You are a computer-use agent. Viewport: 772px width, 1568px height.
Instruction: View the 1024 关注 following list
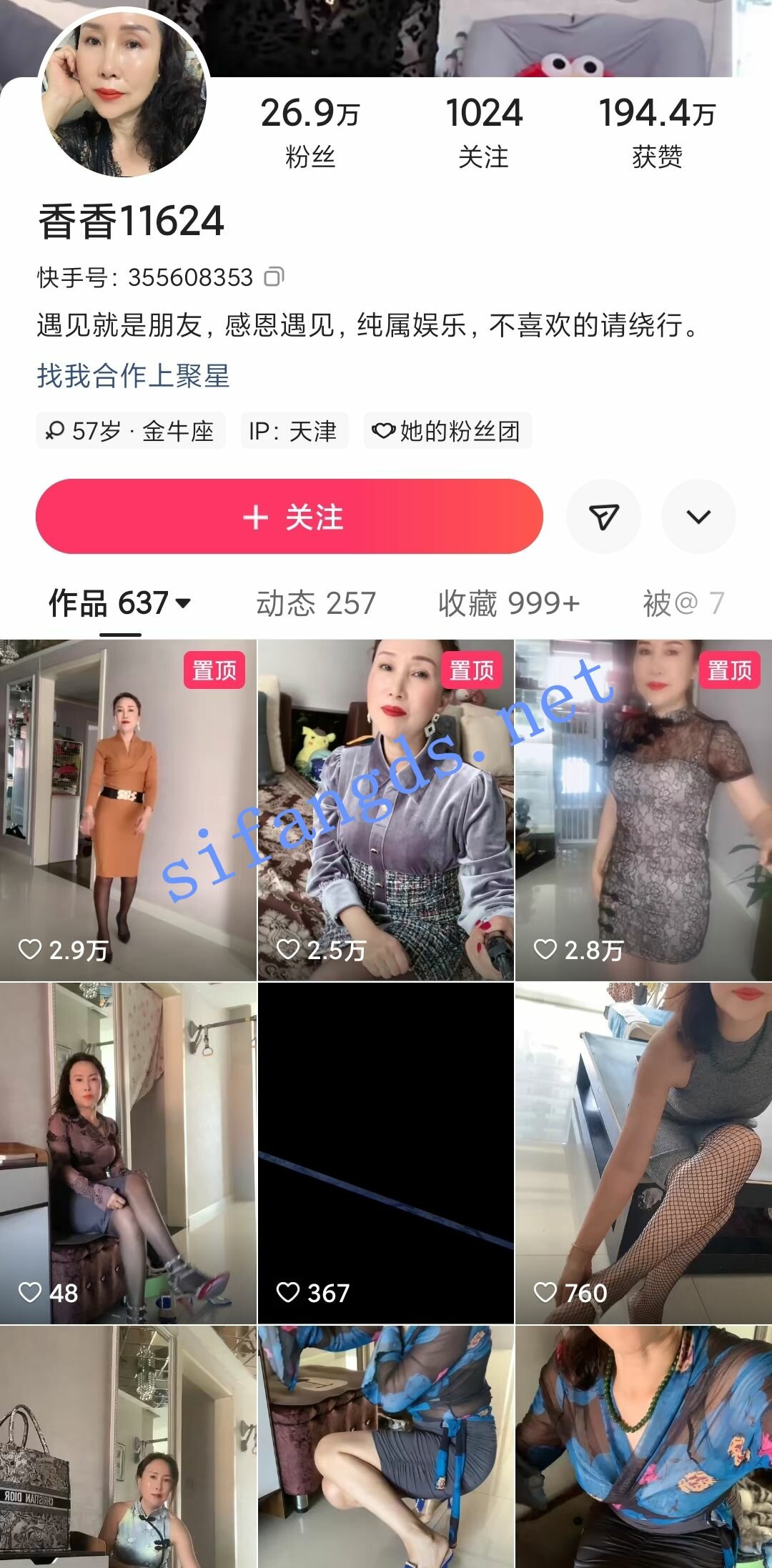click(483, 133)
